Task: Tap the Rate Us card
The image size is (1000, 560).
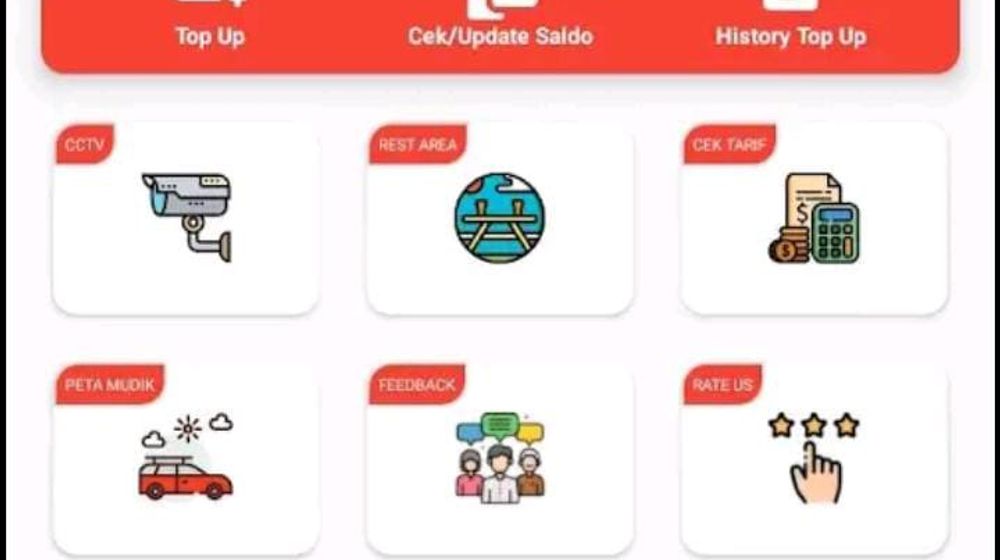Action: (x=814, y=458)
